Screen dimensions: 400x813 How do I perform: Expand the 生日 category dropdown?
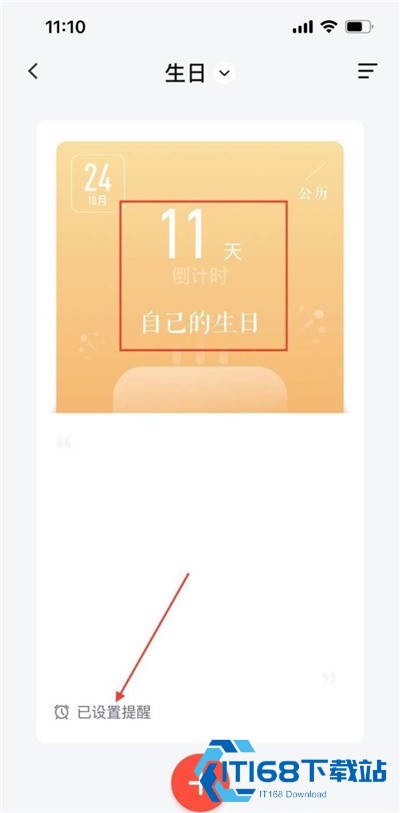(x=224, y=73)
